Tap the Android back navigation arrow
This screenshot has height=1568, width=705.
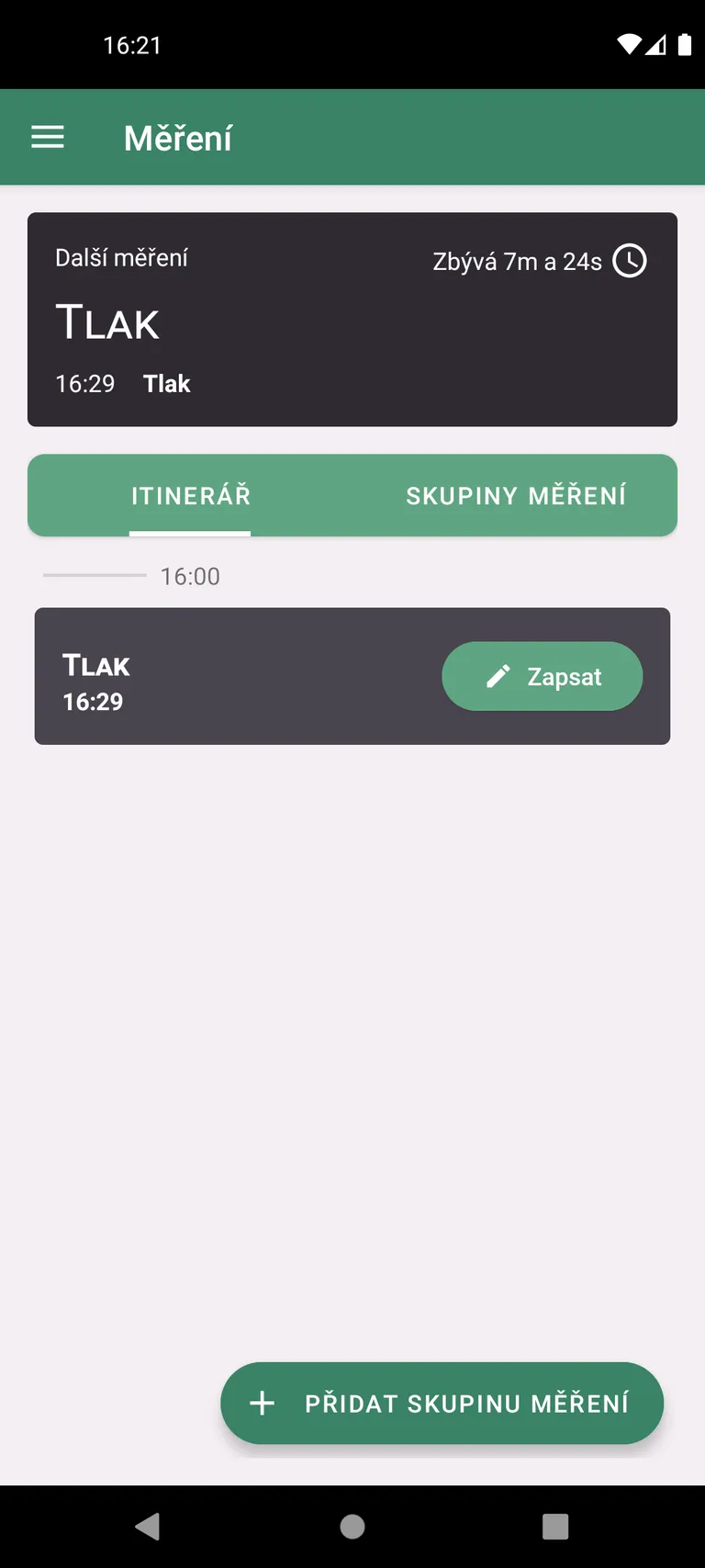pyautogui.click(x=147, y=1527)
